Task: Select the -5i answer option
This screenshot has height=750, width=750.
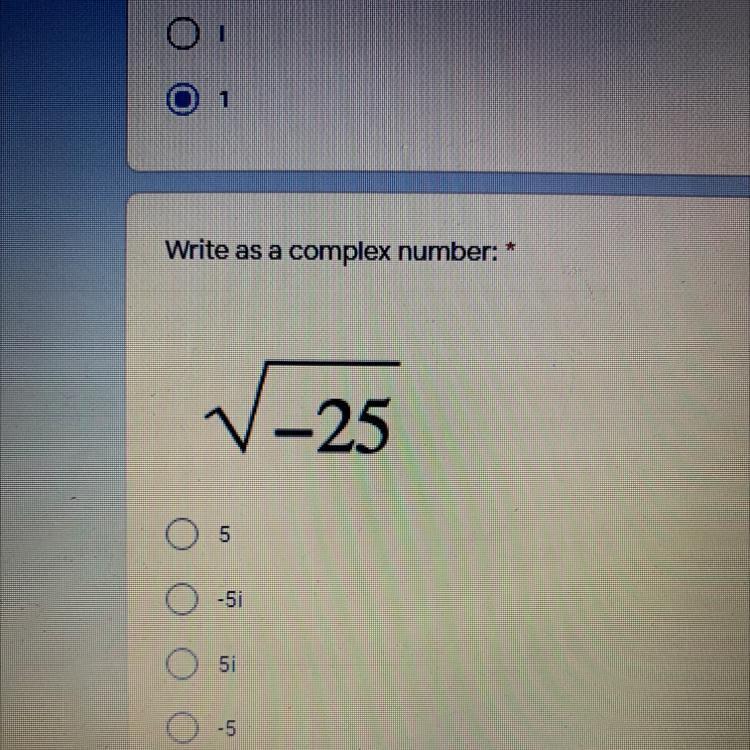Action: (182, 599)
